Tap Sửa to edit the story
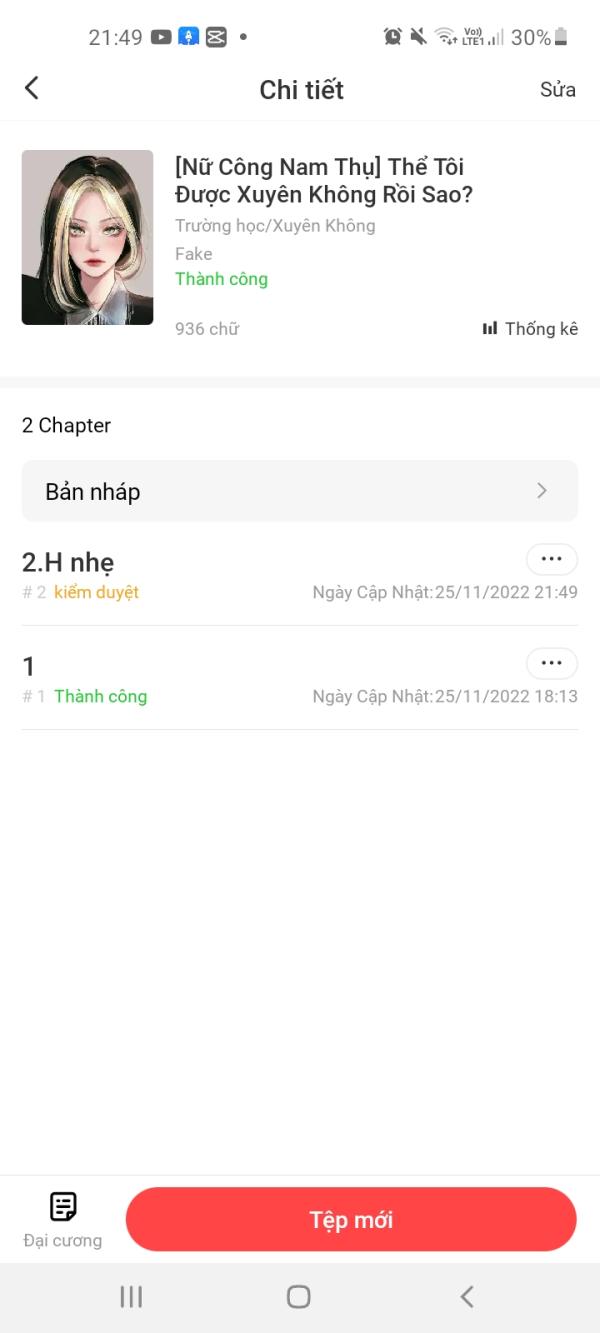The height and width of the screenshot is (1333, 600). click(x=557, y=89)
